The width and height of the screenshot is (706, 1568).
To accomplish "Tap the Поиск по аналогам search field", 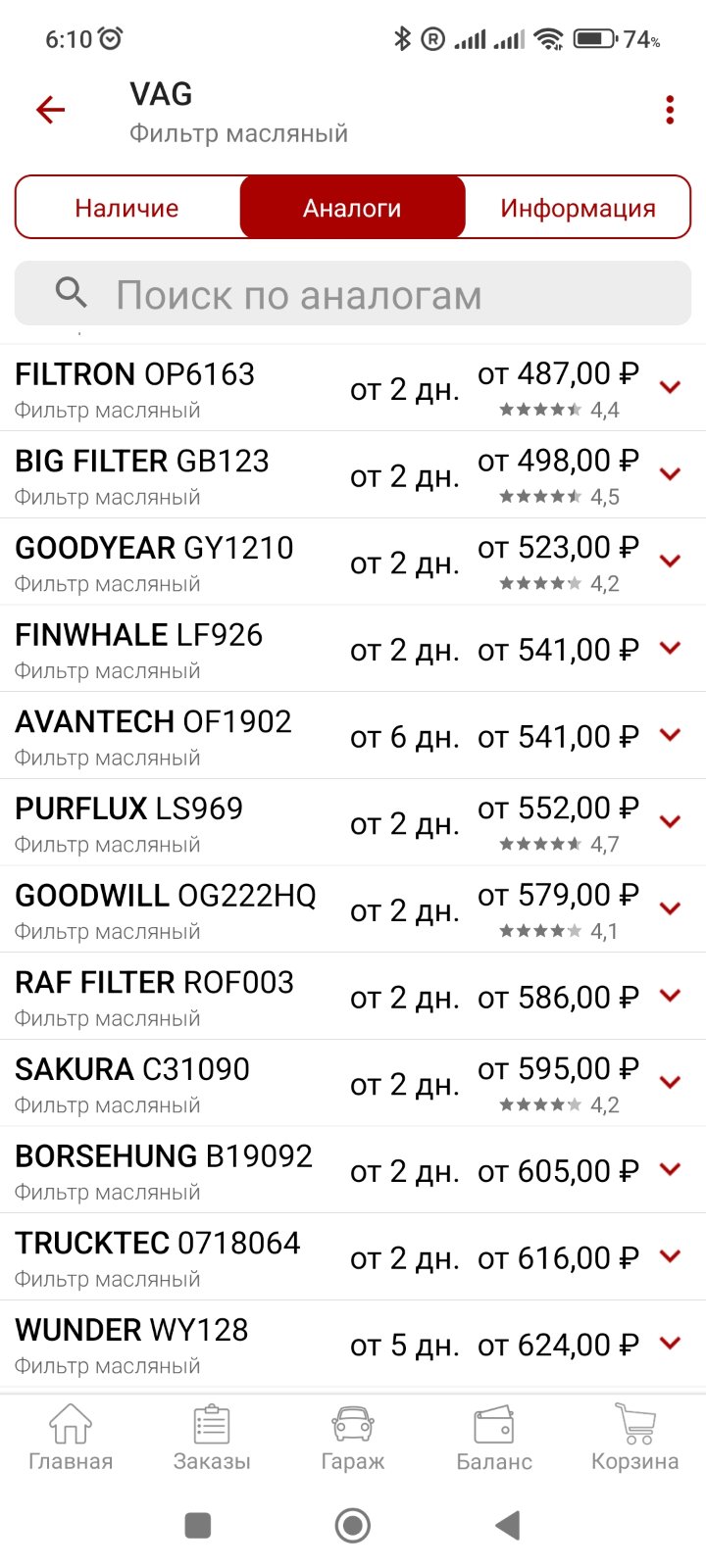I will point(353,294).
